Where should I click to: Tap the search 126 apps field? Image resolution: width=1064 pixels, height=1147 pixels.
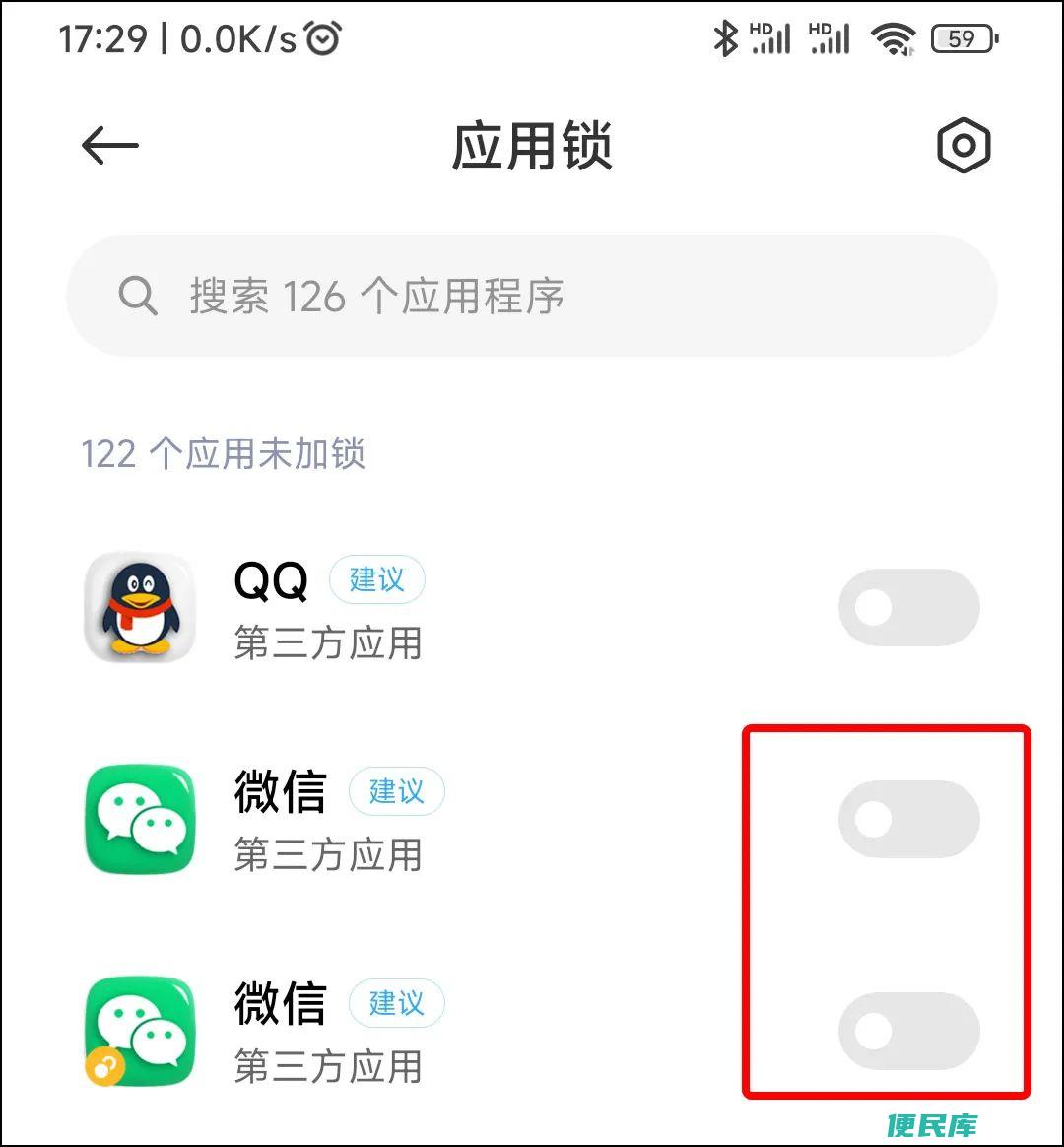click(x=532, y=296)
